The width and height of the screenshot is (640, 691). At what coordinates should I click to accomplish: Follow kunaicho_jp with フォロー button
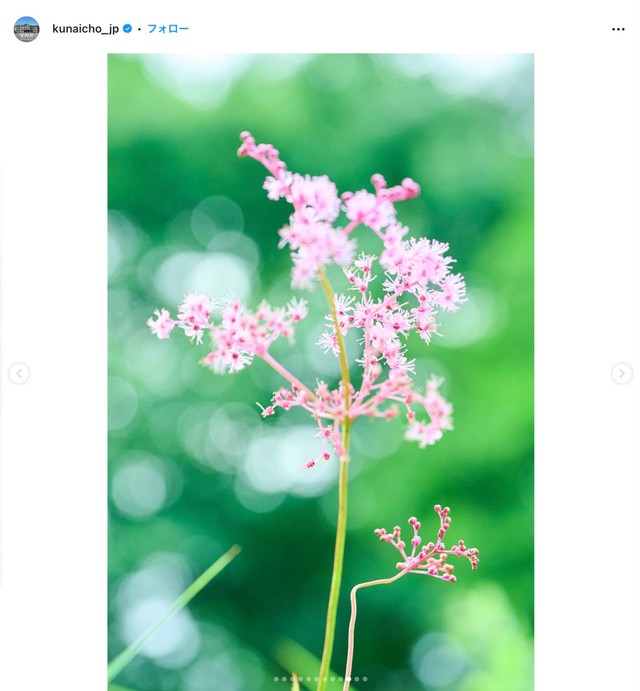pos(168,29)
